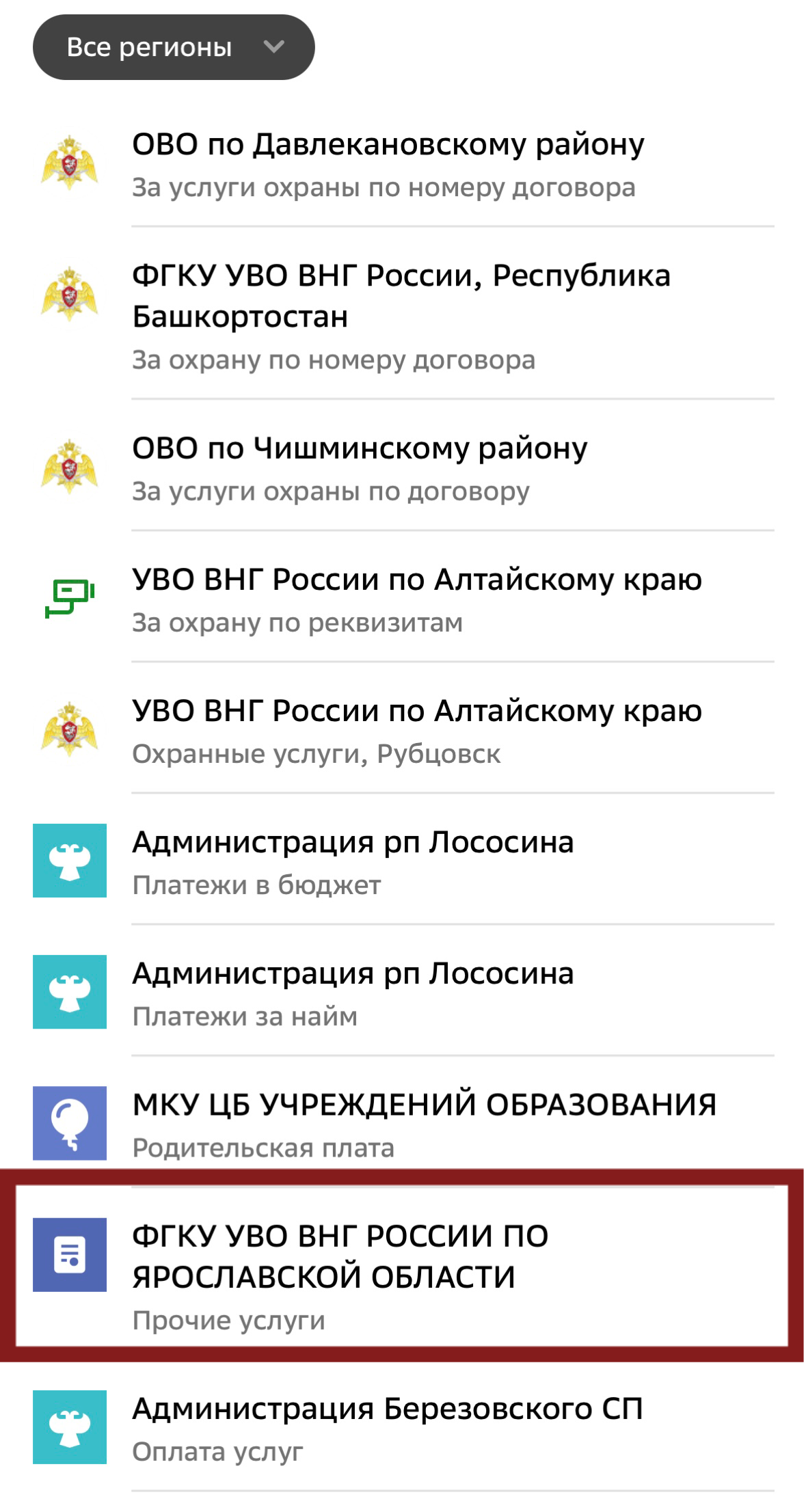Select Администрация рп Лососина Платежи в бюджет

(x=403, y=861)
